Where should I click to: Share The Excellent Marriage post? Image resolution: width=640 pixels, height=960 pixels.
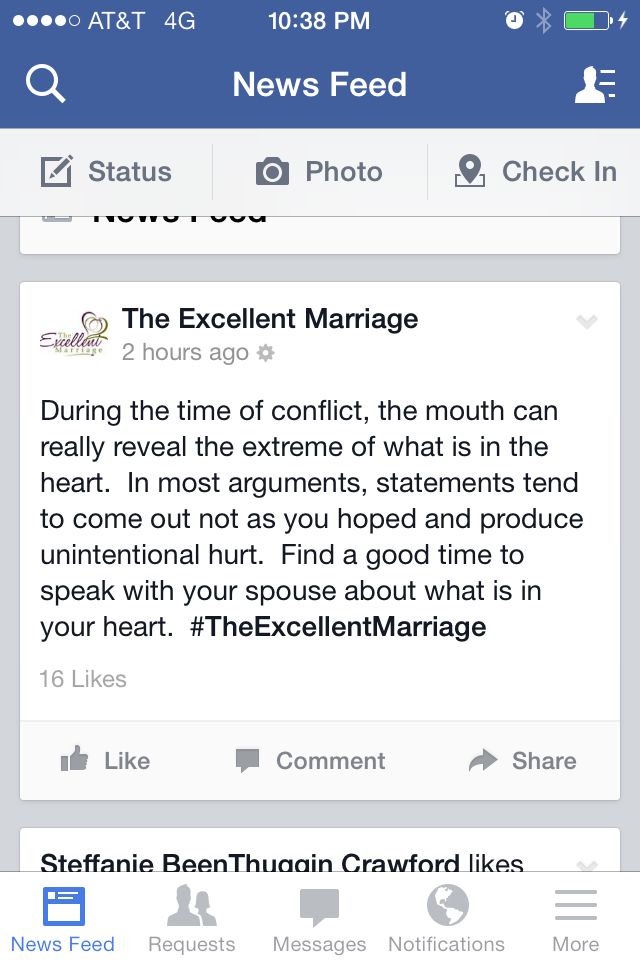pyautogui.click(x=523, y=760)
